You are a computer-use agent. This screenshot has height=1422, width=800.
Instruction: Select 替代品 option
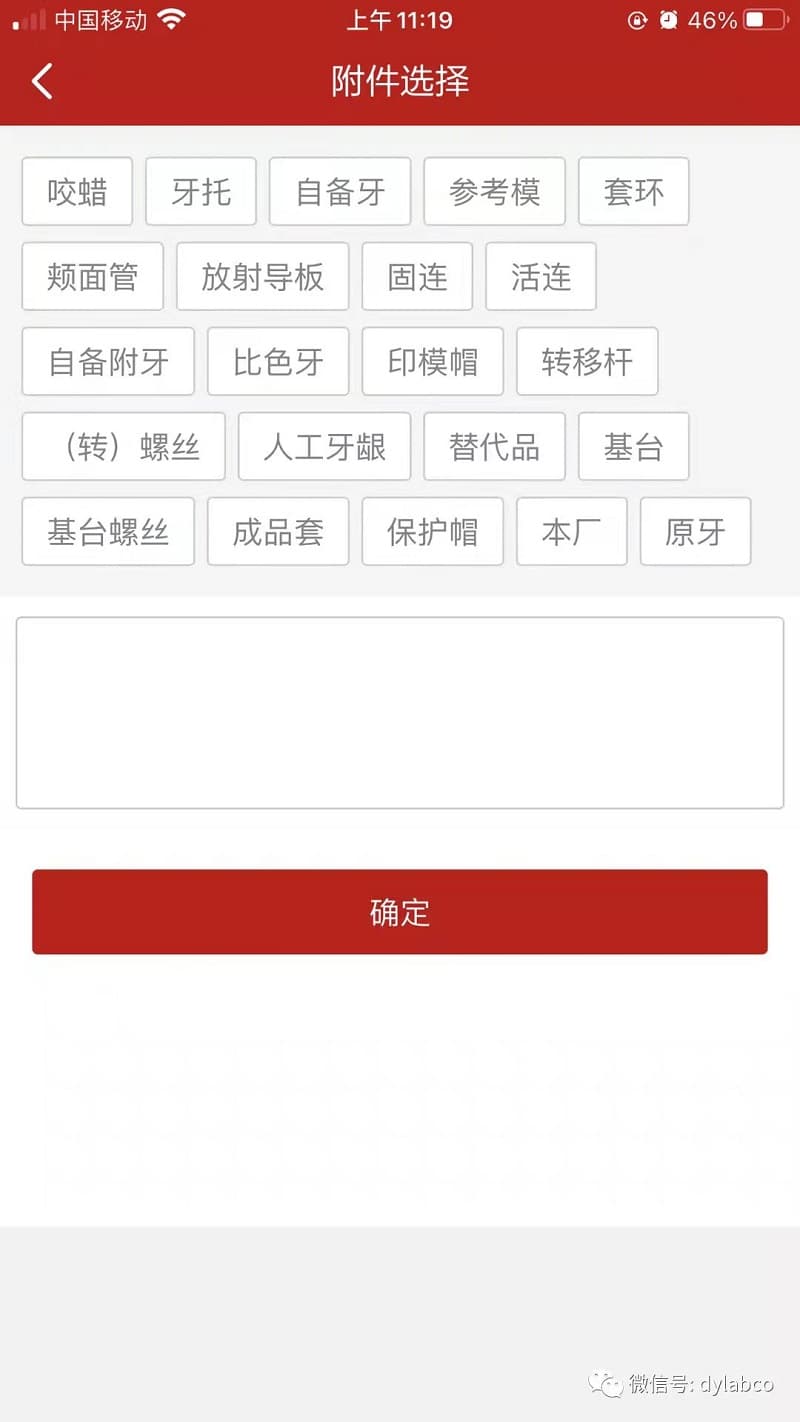tap(494, 446)
